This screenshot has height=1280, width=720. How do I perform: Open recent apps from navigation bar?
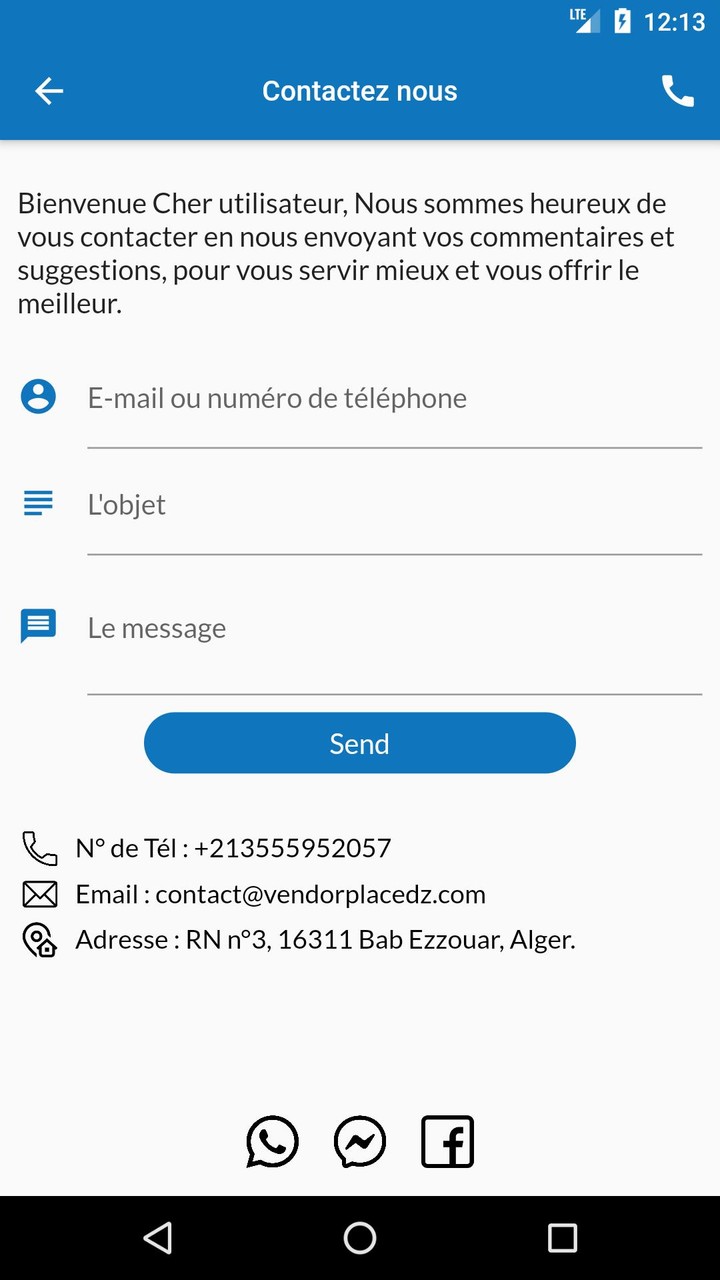562,1238
